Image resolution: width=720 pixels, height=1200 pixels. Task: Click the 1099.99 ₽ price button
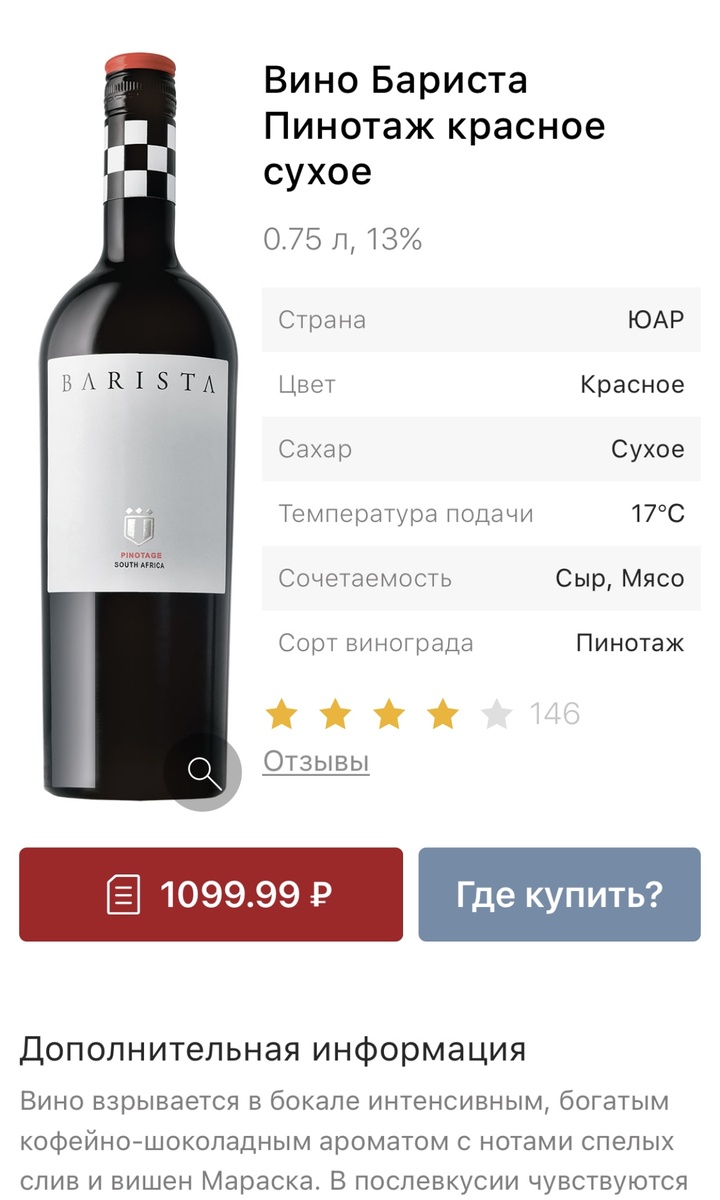(209, 894)
